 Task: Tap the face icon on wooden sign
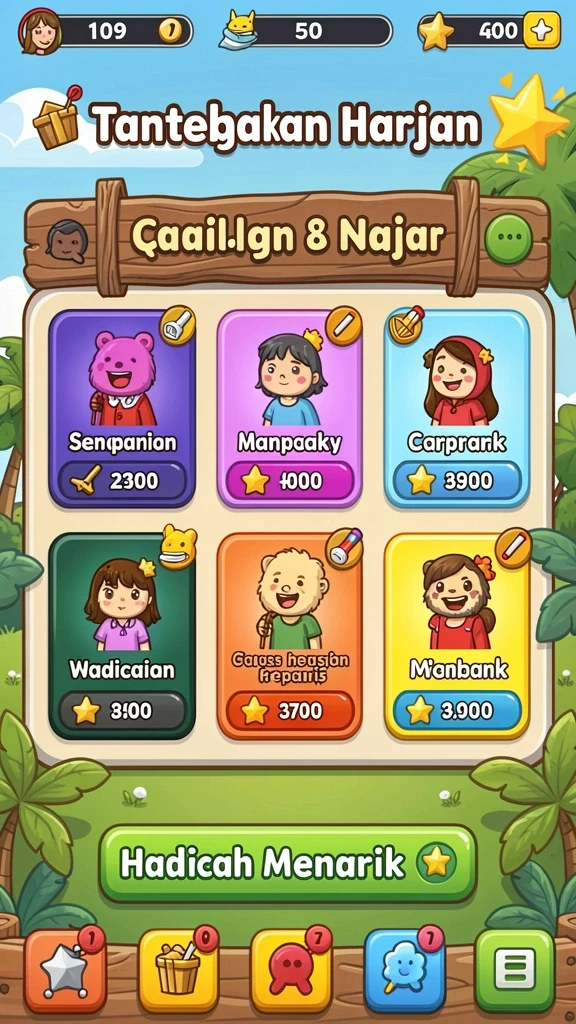[x=65, y=240]
